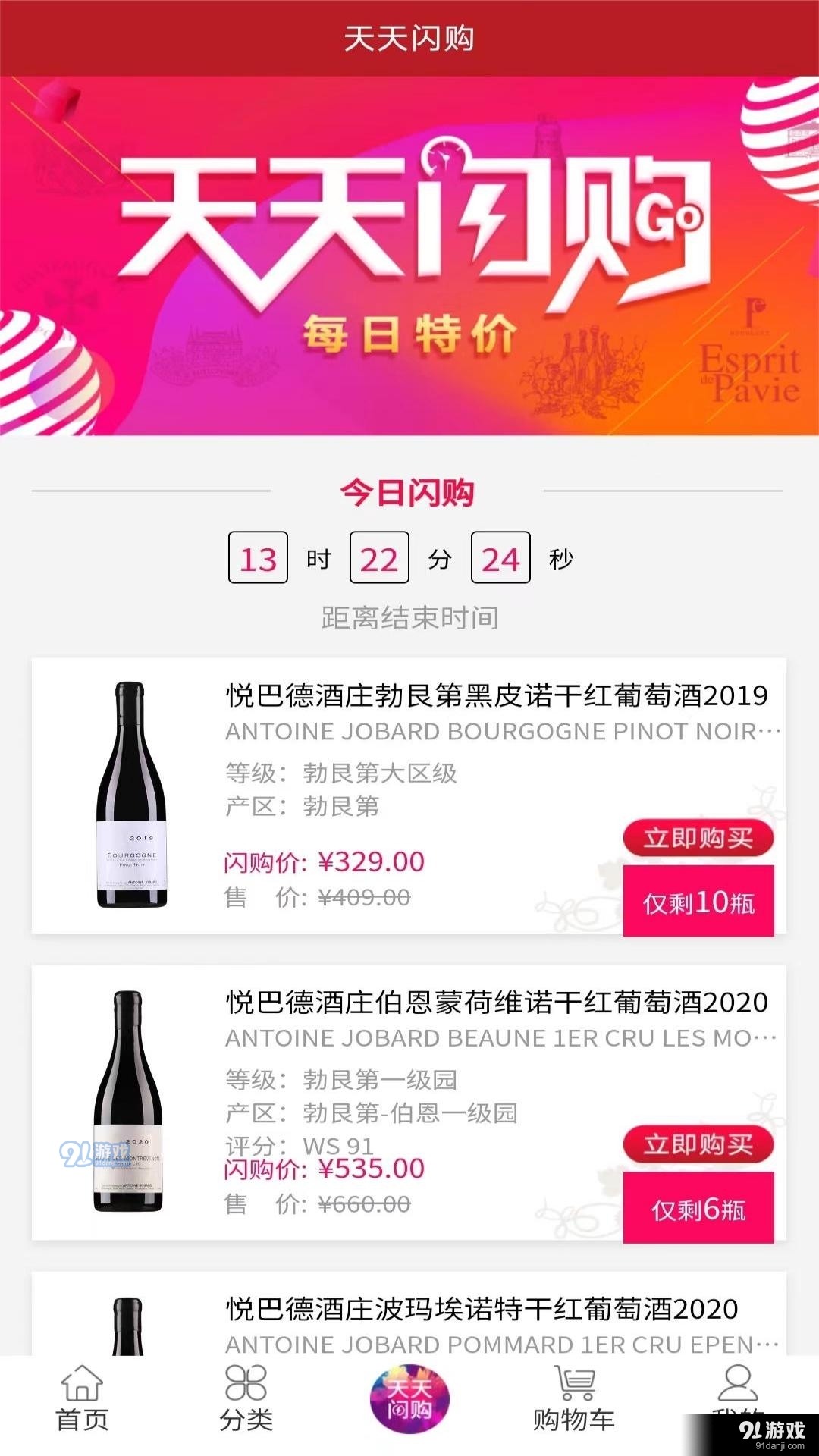The width and height of the screenshot is (819, 1456).
Task: Click 立即购买 for the Beaune 1er Cru wine
Action: coord(698,1143)
